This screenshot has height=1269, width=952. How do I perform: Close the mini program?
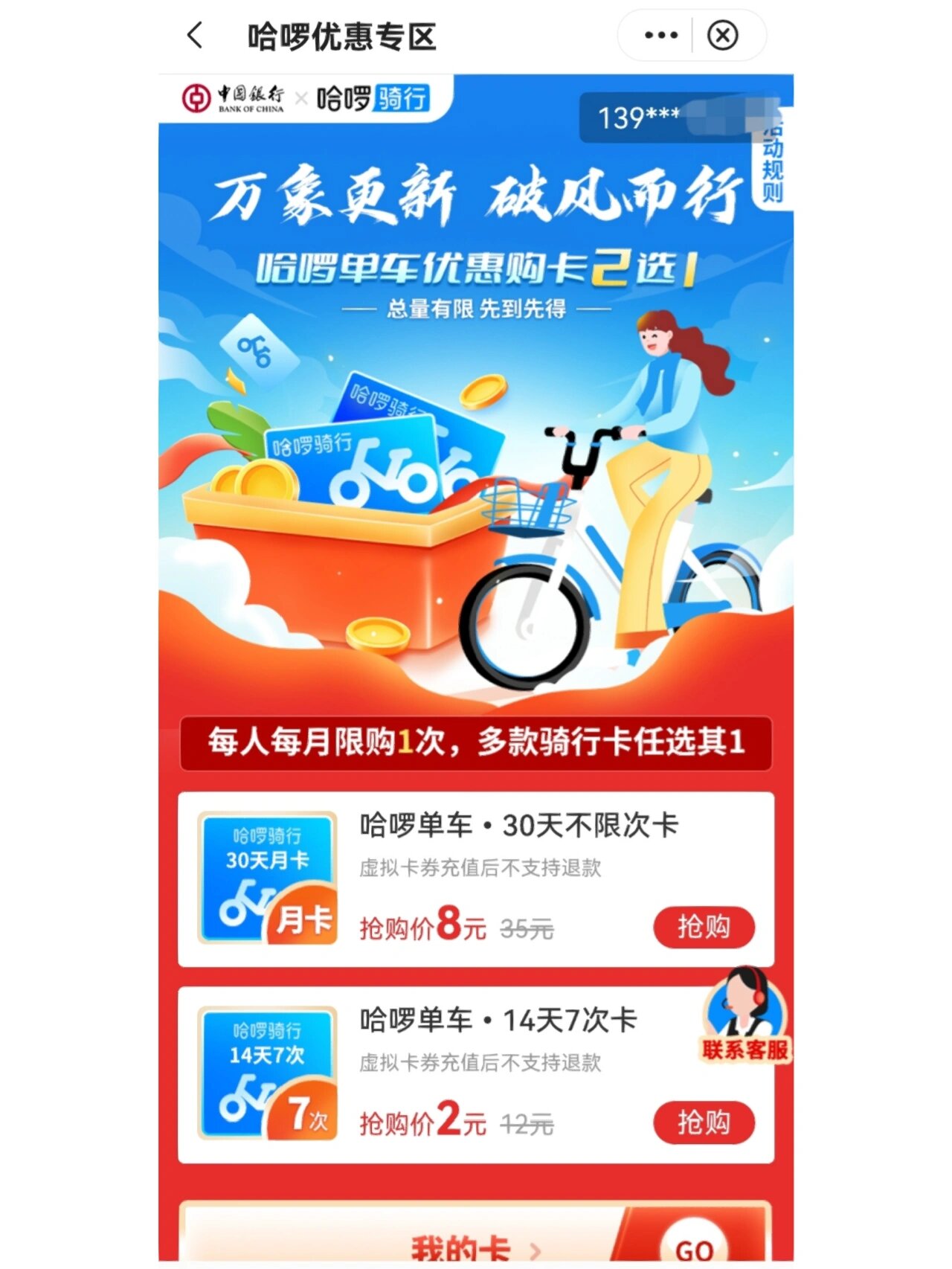pyautogui.click(x=722, y=35)
